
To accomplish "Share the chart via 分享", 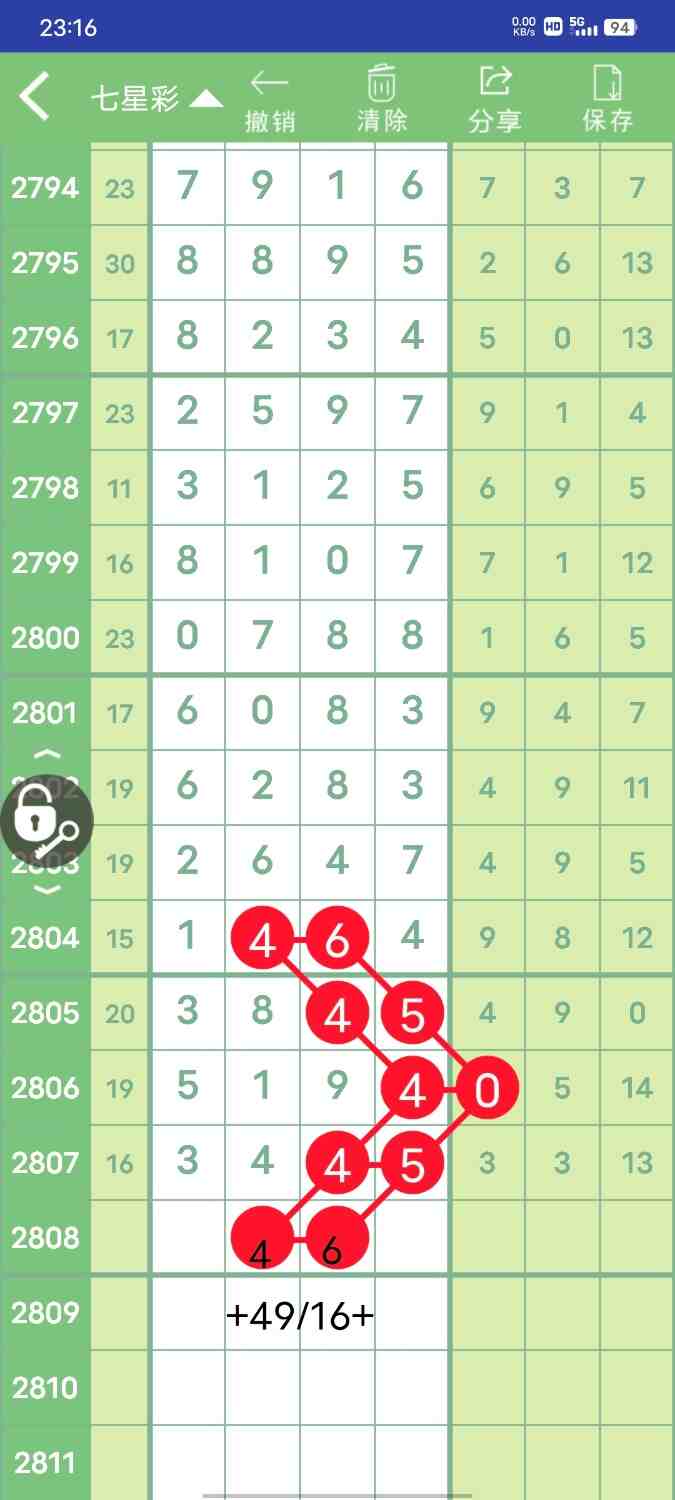I will pyautogui.click(x=495, y=100).
